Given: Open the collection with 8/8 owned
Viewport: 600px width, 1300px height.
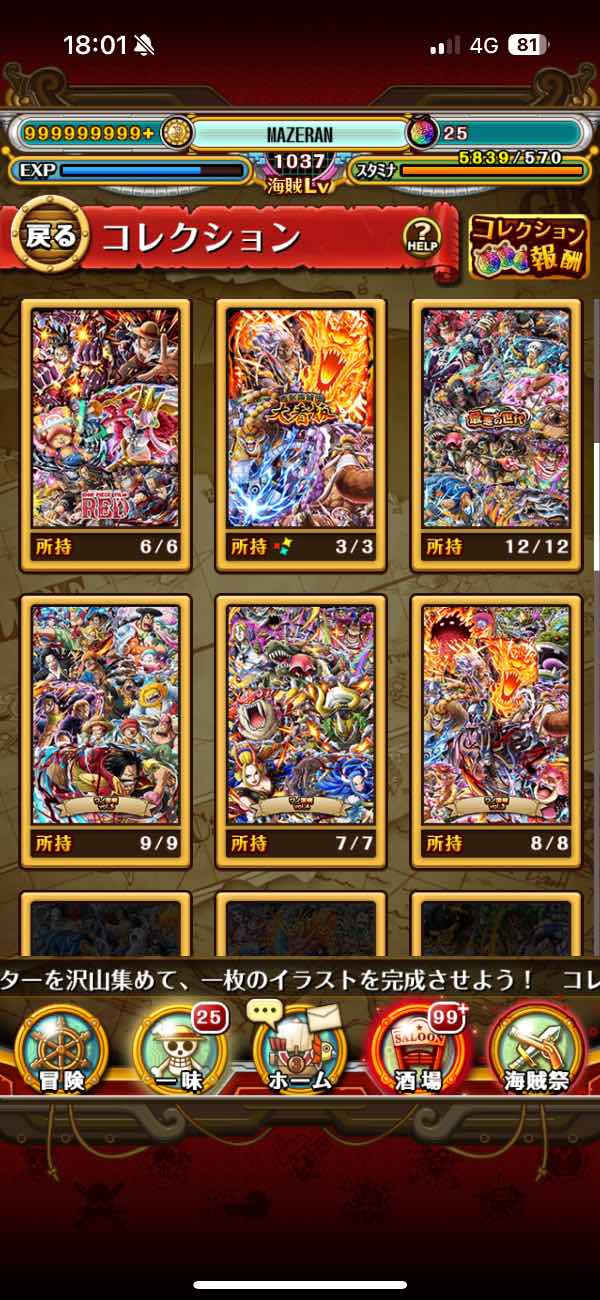Looking at the screenshot, I should point(496,730).
